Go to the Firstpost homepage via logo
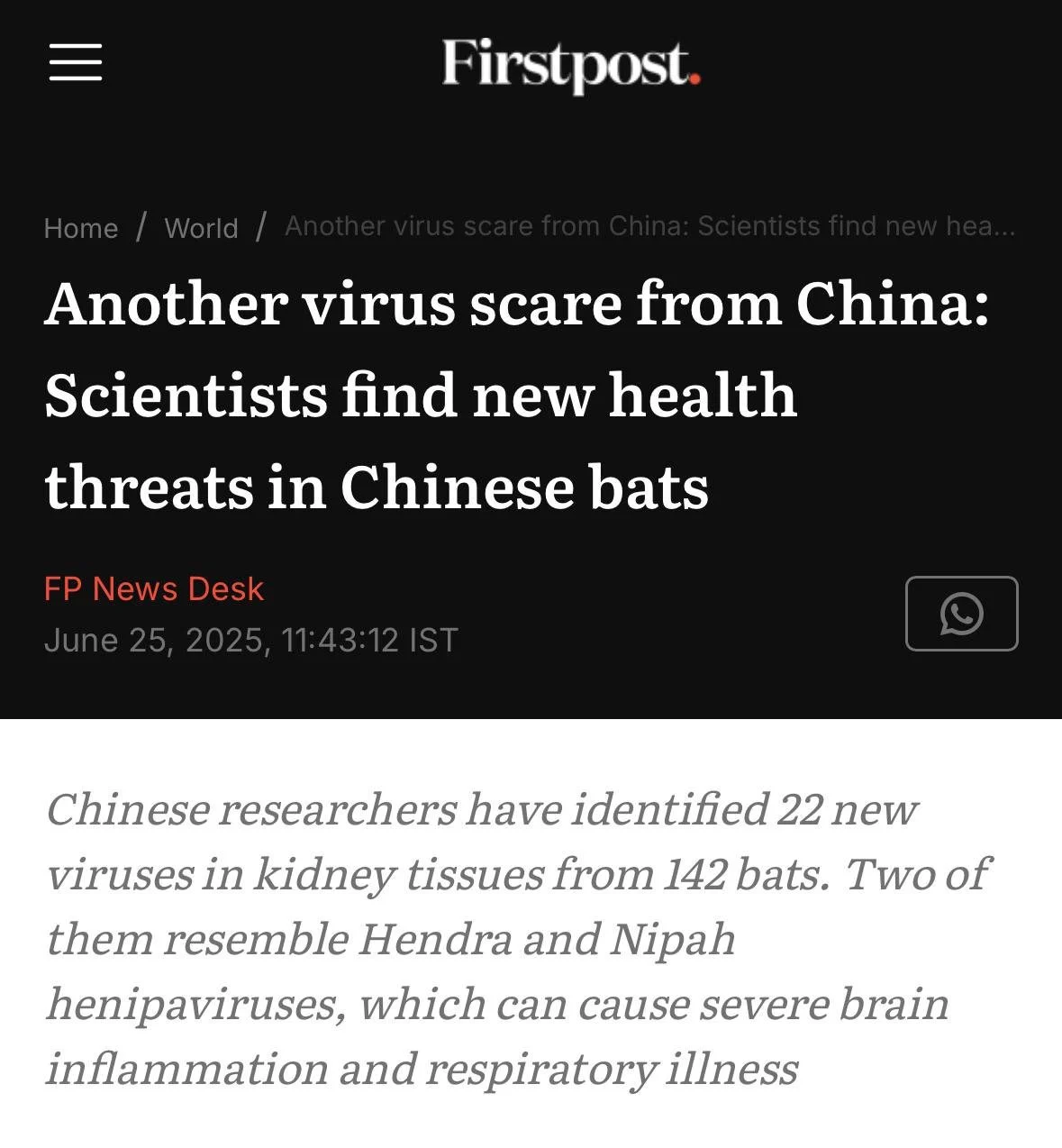Image resolution: width=1062 pixels, height=1148 pixels. [x=569, y=63]
